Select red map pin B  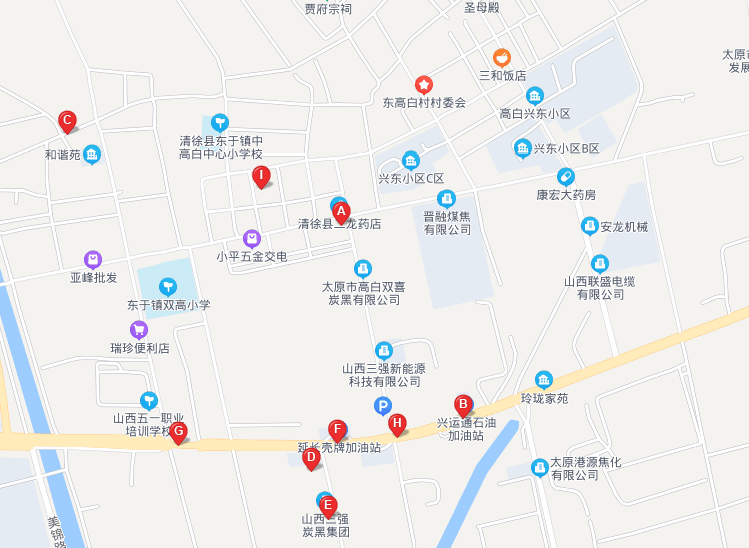click(463, 405)
